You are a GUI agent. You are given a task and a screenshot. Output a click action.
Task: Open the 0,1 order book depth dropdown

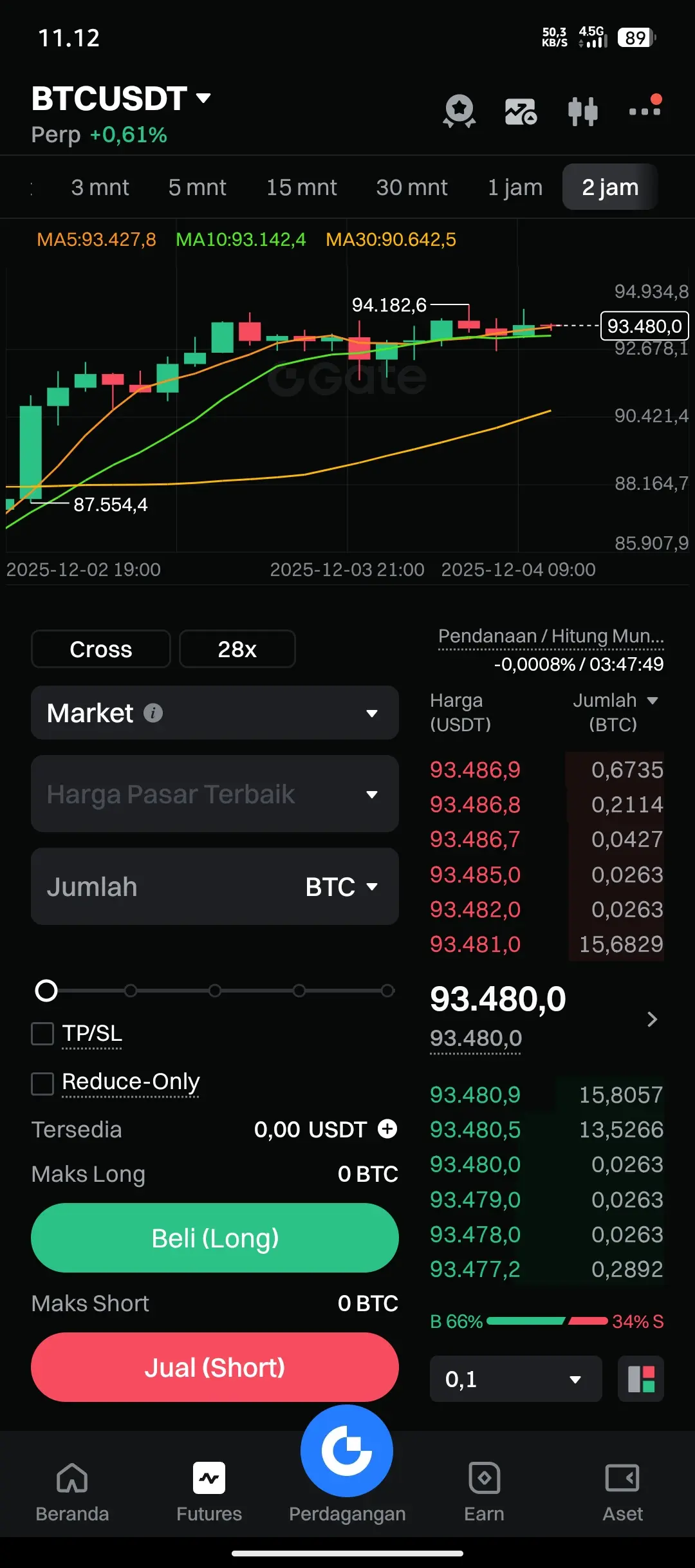coord(515,1379)
